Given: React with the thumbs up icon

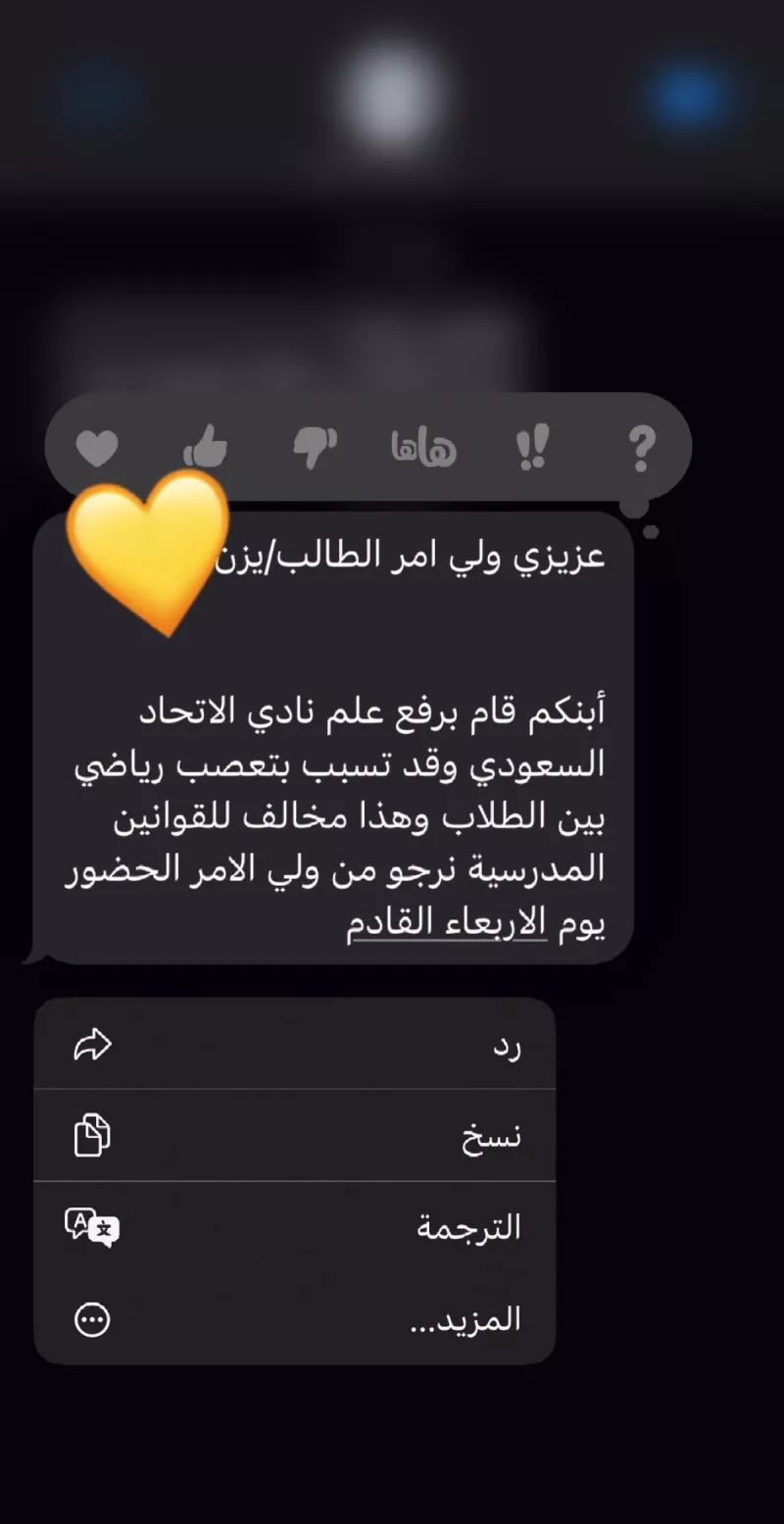Looking at the screenshot, I should pos(206,445).
